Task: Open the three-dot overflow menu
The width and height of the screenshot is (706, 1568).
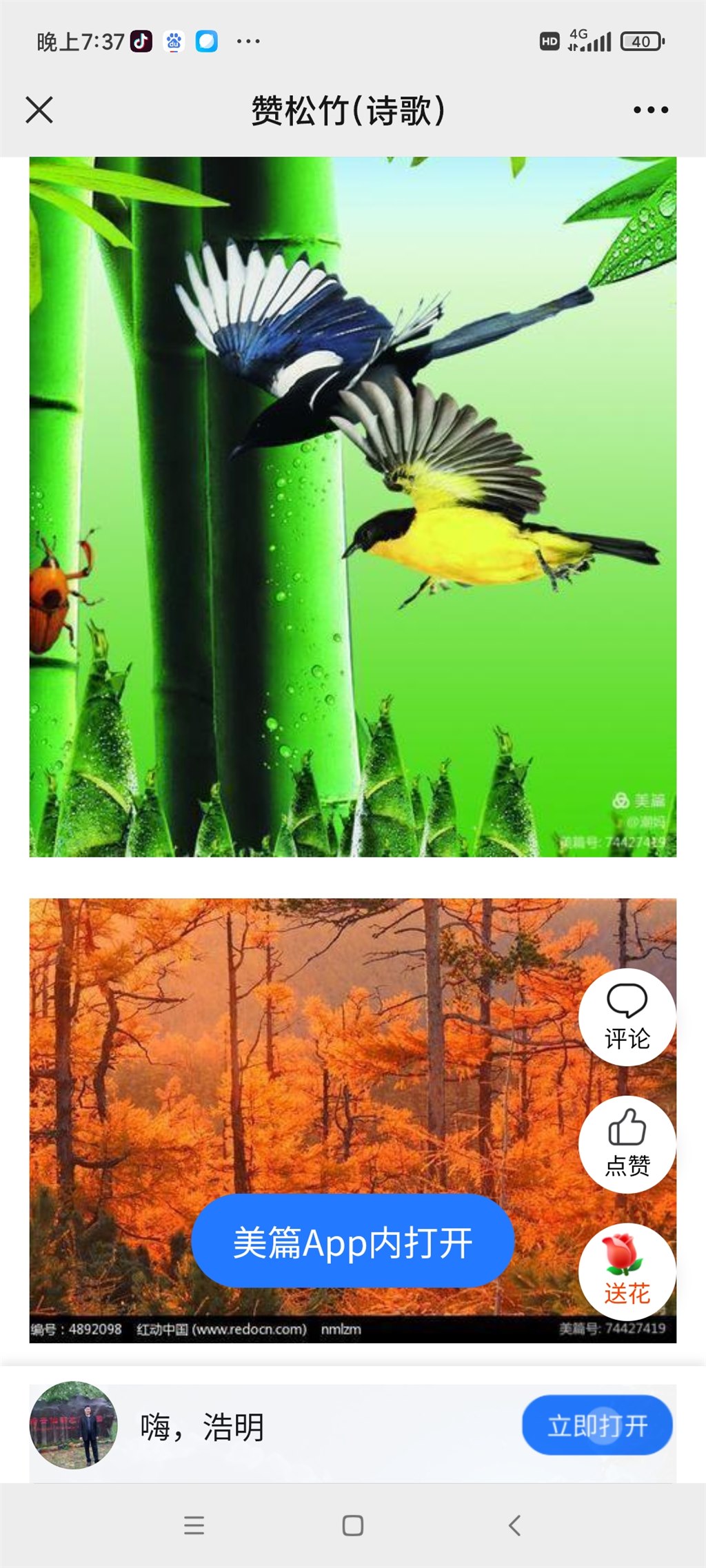Action: [651, 110]
